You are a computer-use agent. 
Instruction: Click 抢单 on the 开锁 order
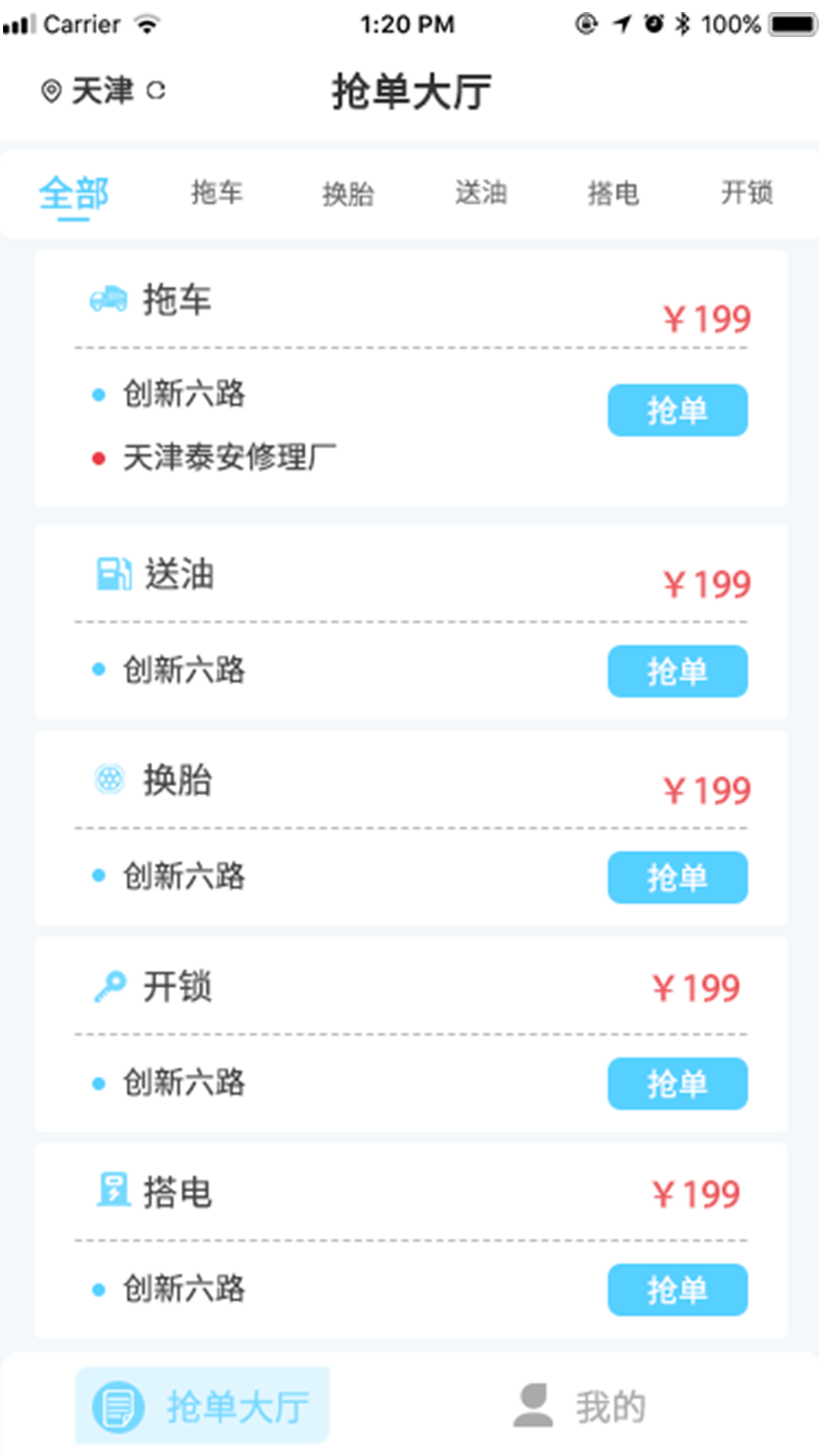(x=677, y=1084)
